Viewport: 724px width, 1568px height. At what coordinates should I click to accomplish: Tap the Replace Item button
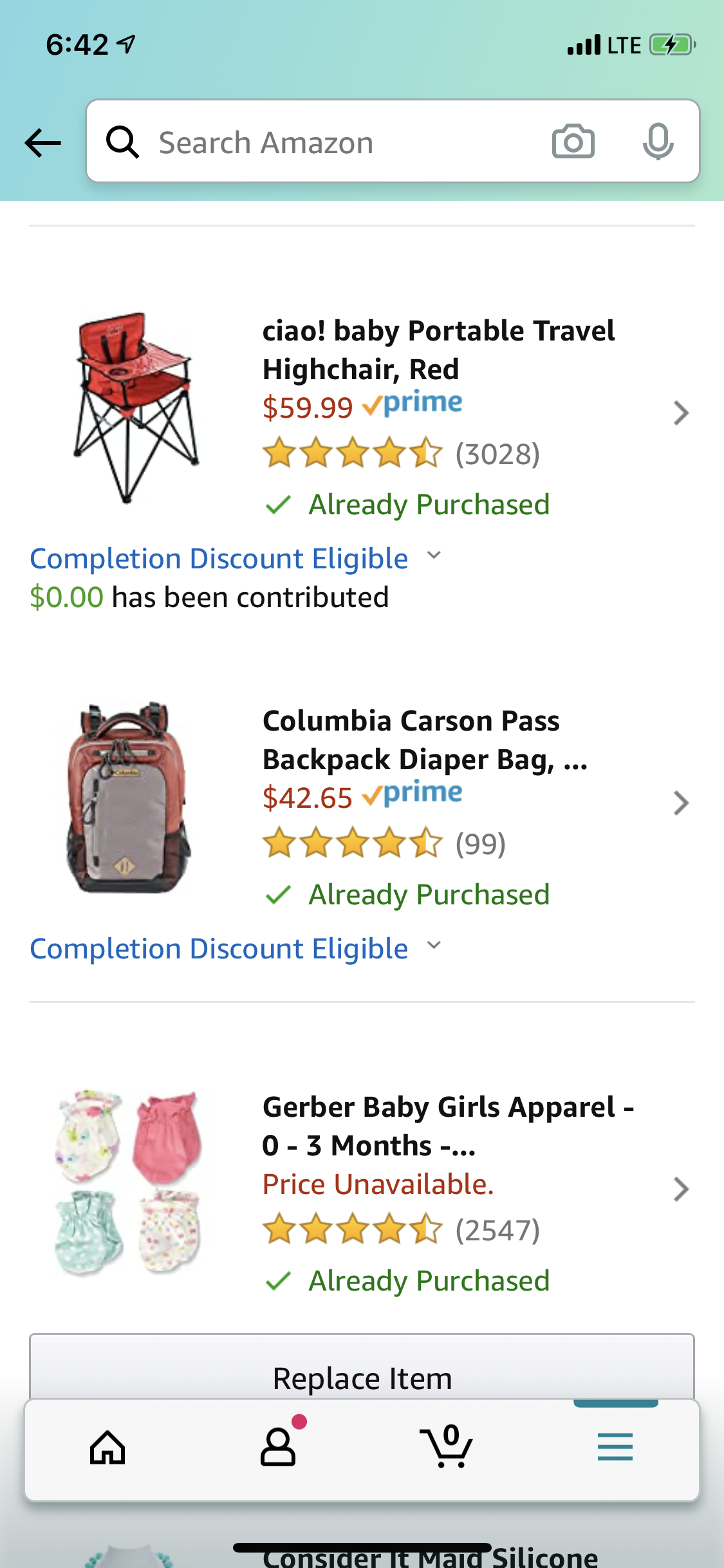click(362, 1372)
